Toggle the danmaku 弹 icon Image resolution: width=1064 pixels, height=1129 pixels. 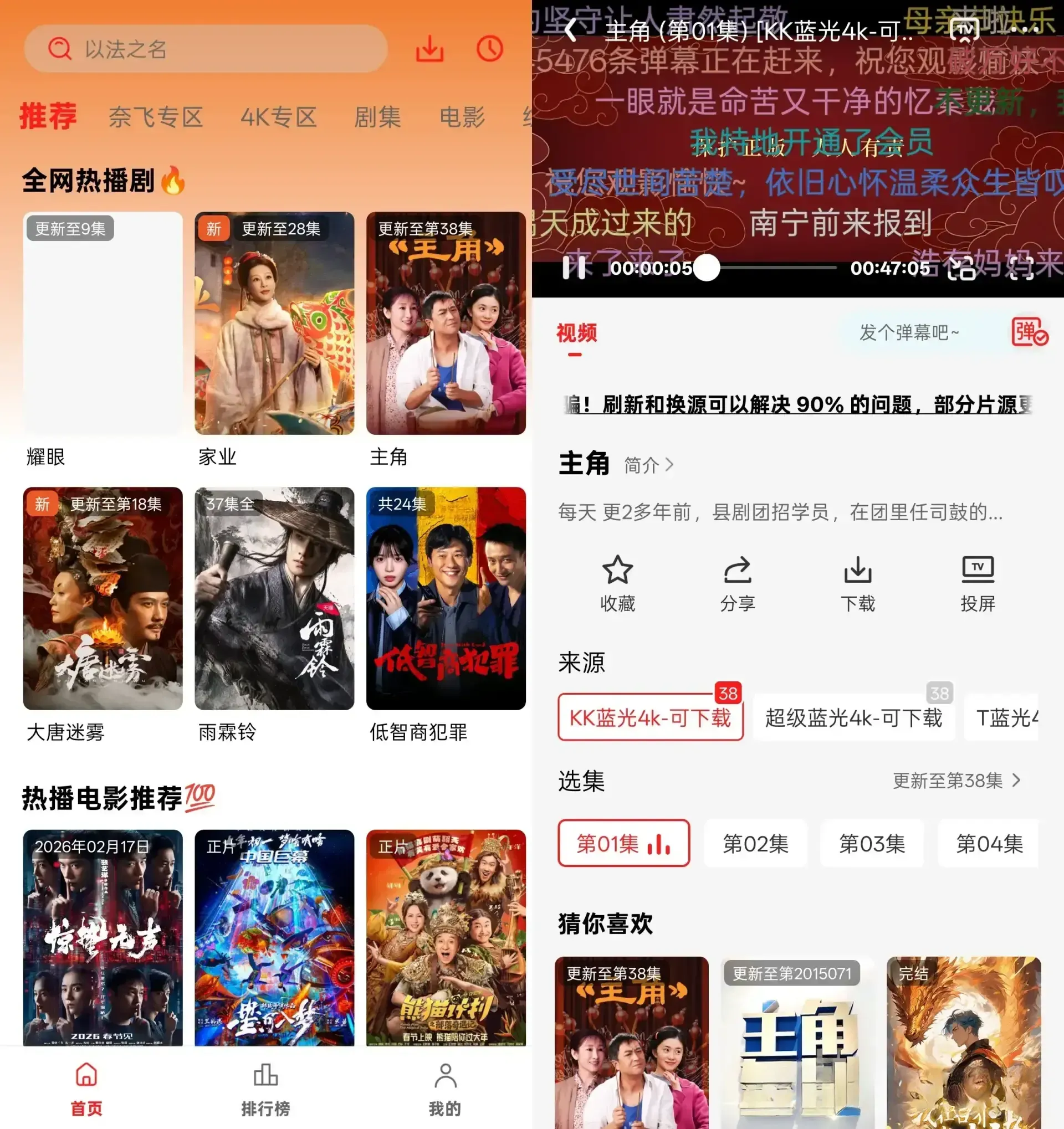1029,332
